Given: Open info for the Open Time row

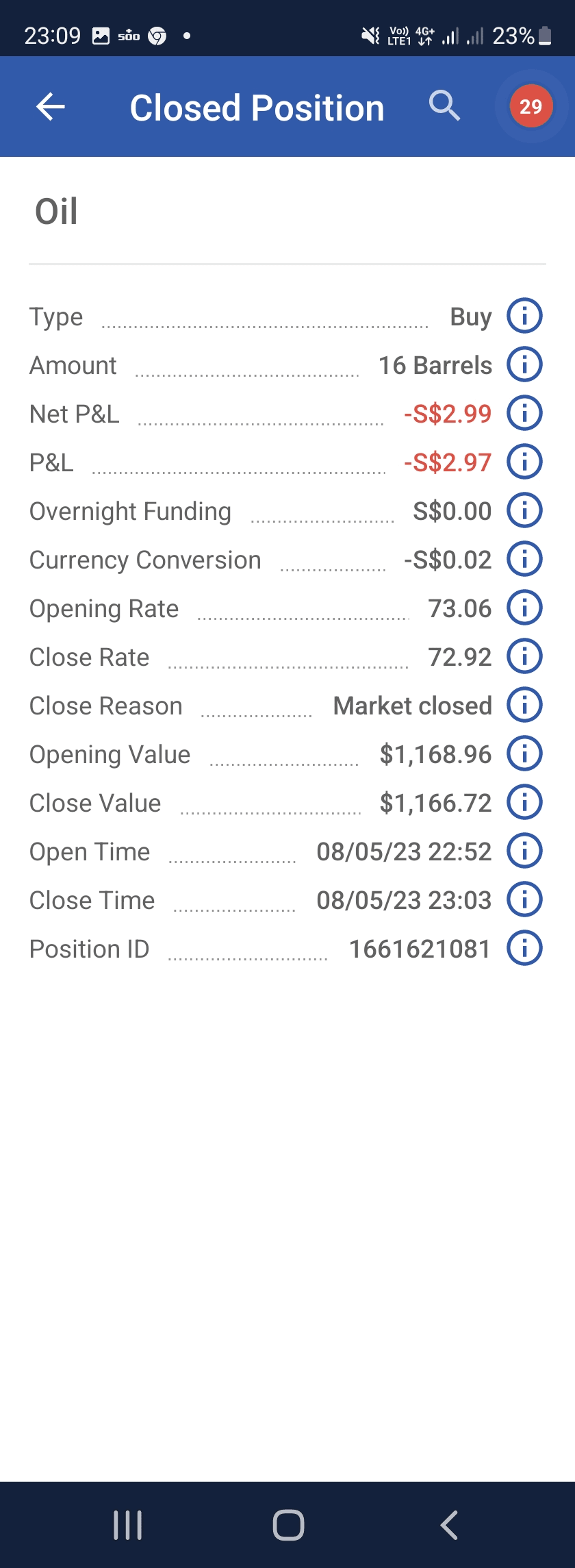Looking at the screenshot, I should (x=524, y=851).
